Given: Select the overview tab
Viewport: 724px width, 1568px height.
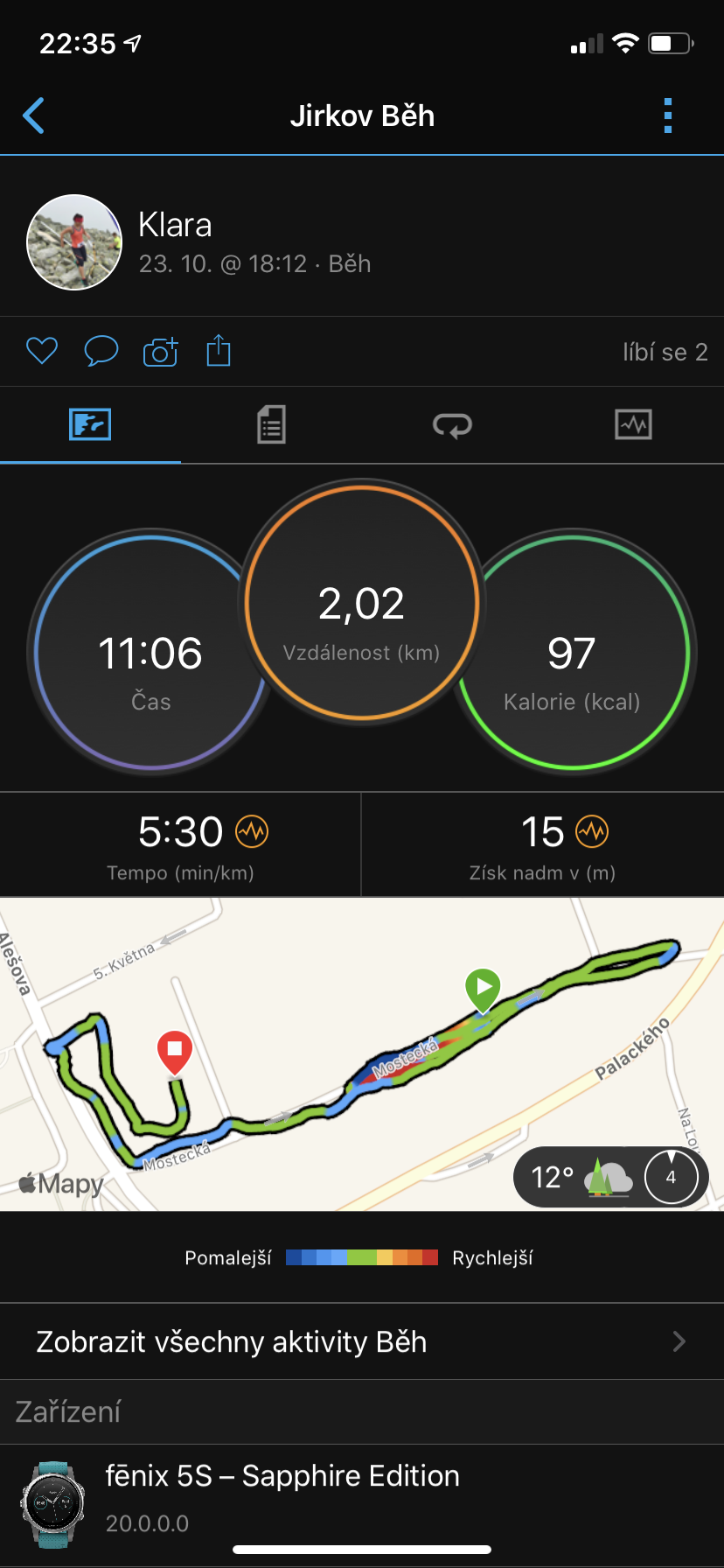Looking at the screenshot, I should [x=90, y=425].
